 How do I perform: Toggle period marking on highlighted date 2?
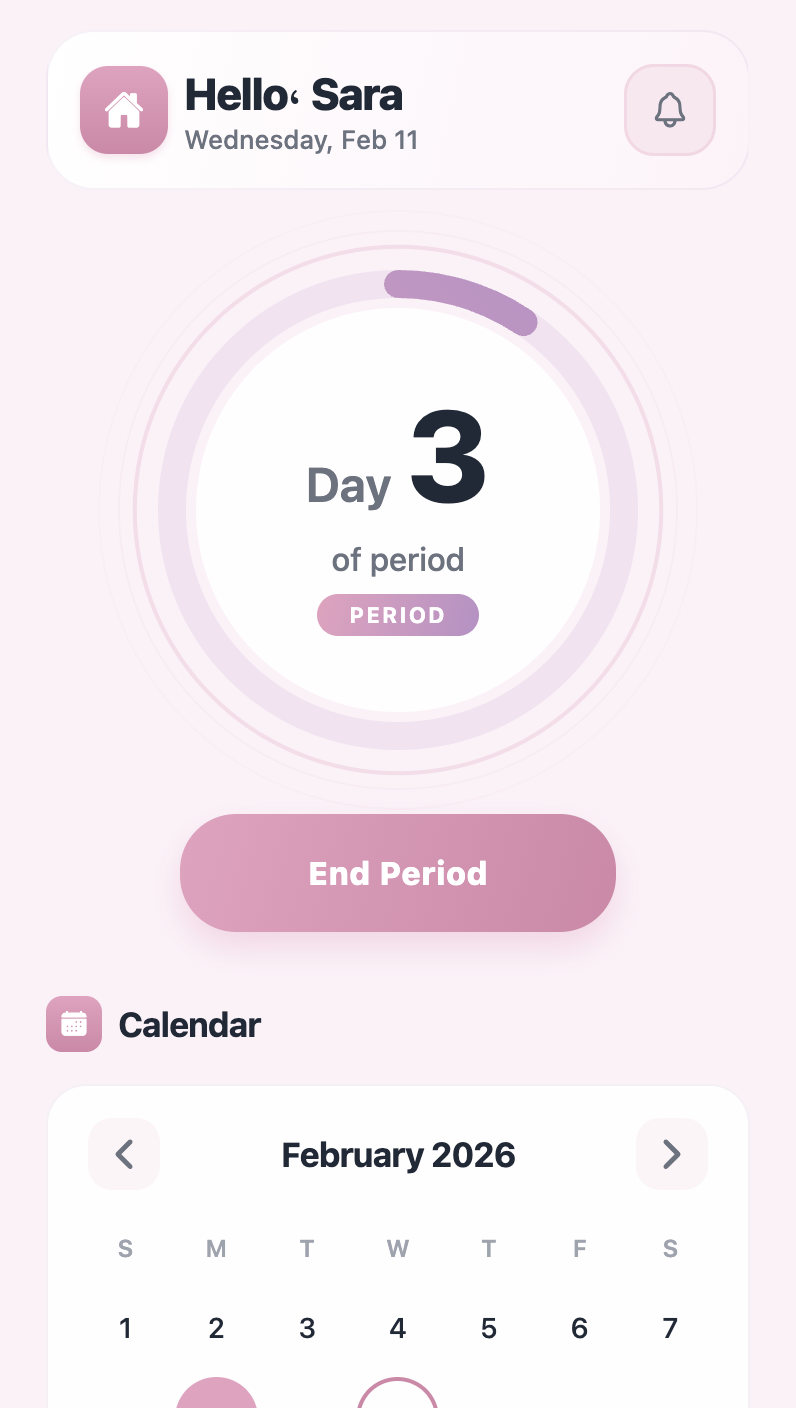216,1394
